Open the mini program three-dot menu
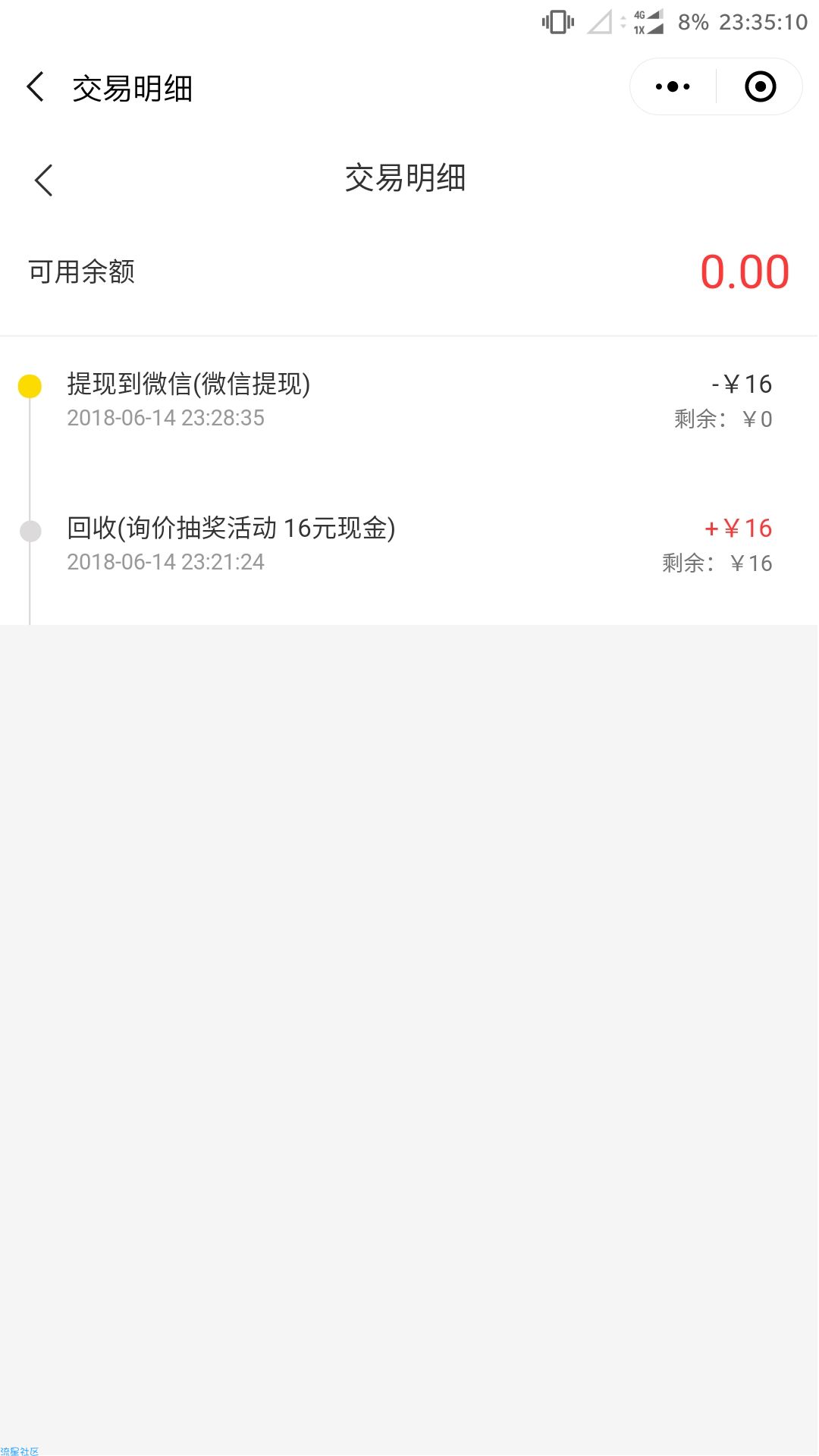This screenshot has width=819, height=1456. click(673, 86)
